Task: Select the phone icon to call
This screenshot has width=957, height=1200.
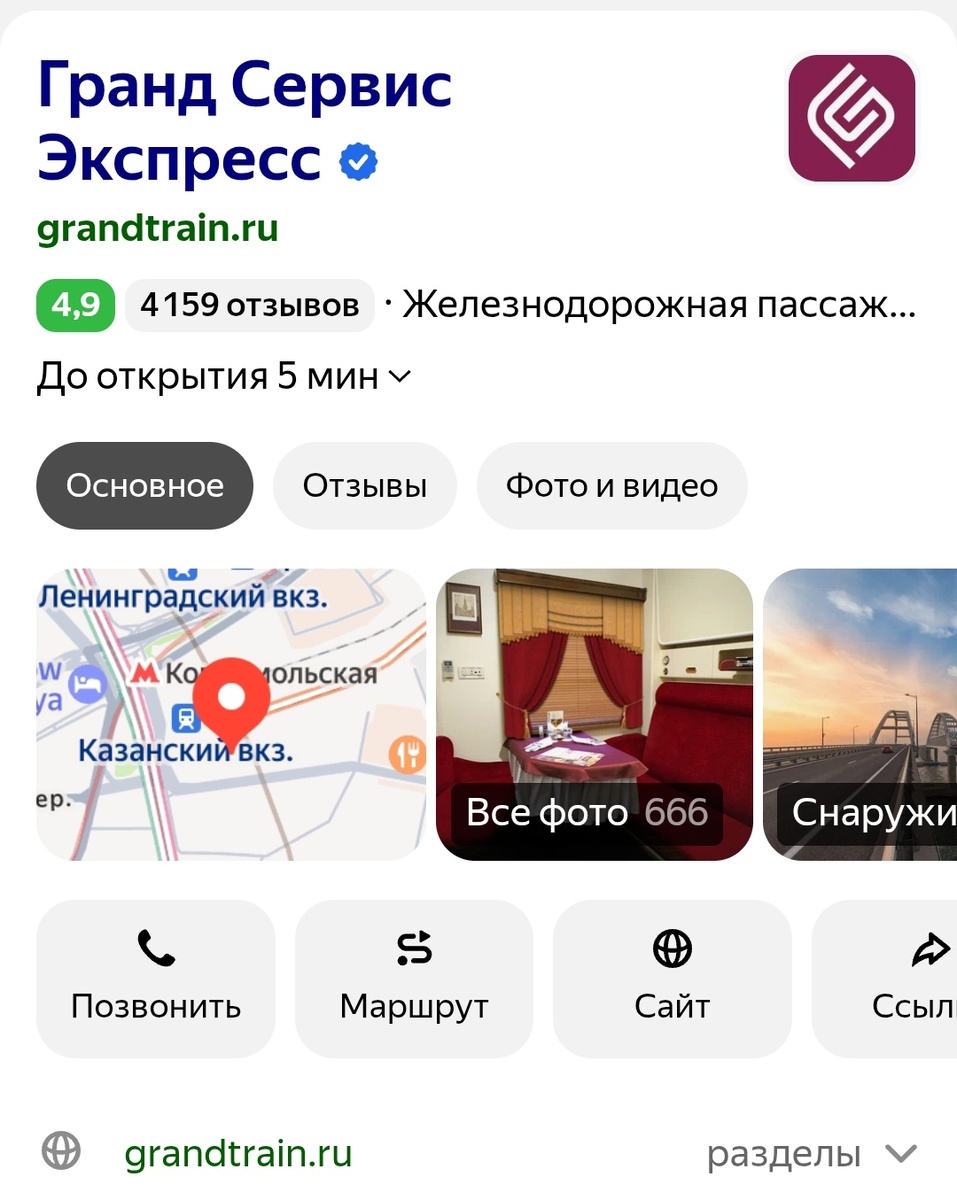Action: click(x=155, y=948)
